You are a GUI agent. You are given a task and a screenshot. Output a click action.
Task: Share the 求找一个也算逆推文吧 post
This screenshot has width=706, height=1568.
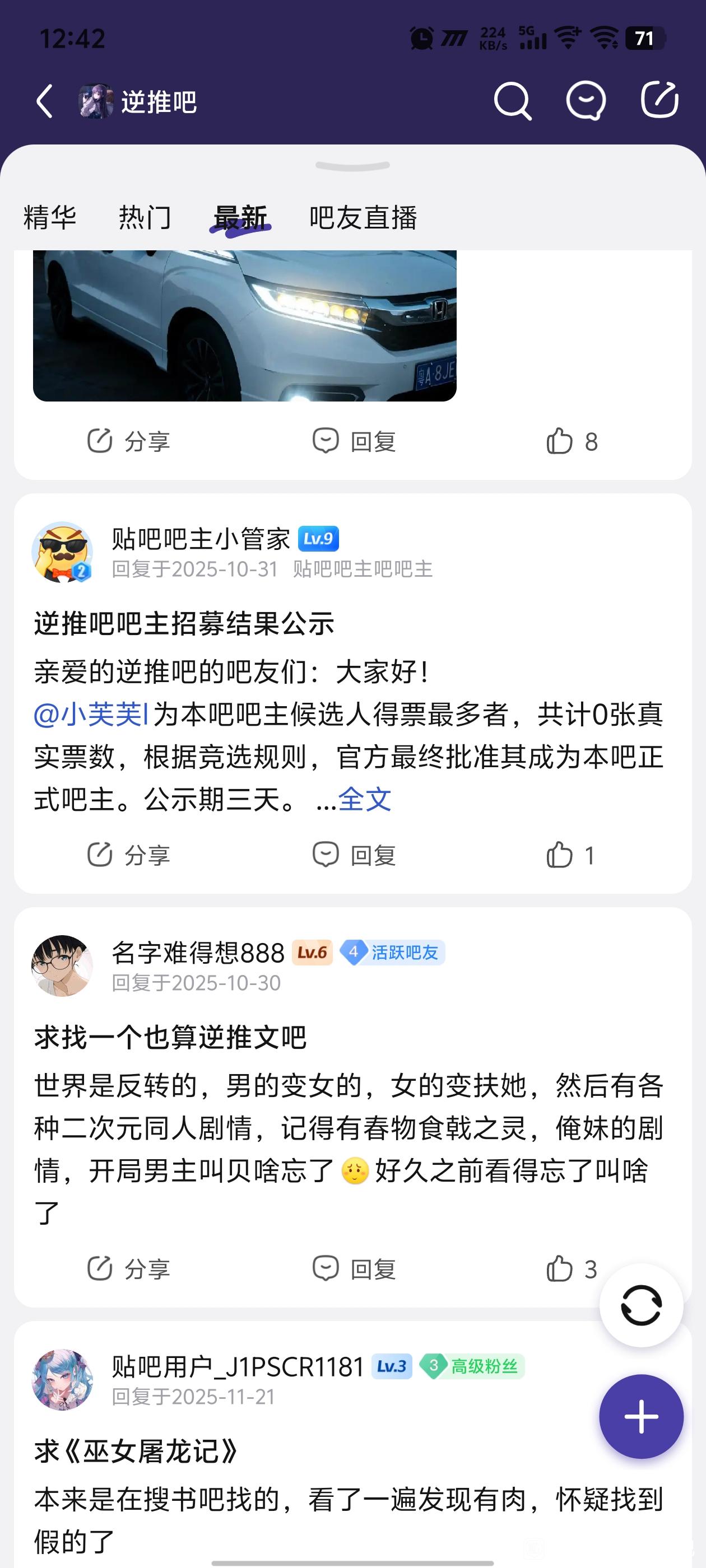tap(128, 1269)
